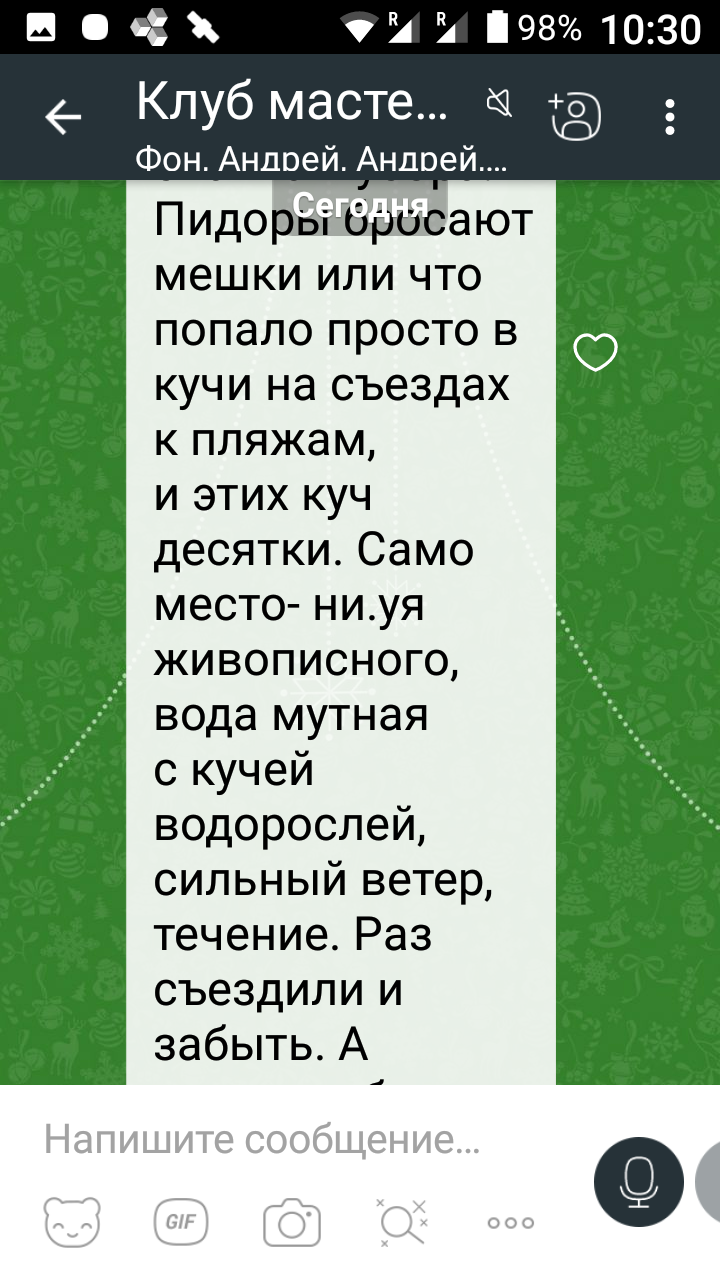720x1280 pixels.
Task: Open the chat extensions search icon
Action: pyautogui.click(x=401, y=1222)
